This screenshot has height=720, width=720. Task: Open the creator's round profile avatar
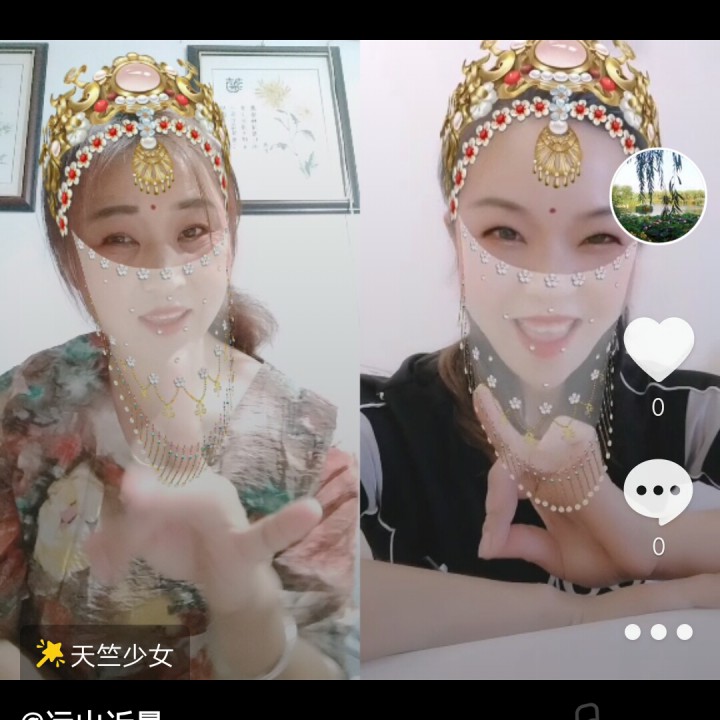point(658,196)
